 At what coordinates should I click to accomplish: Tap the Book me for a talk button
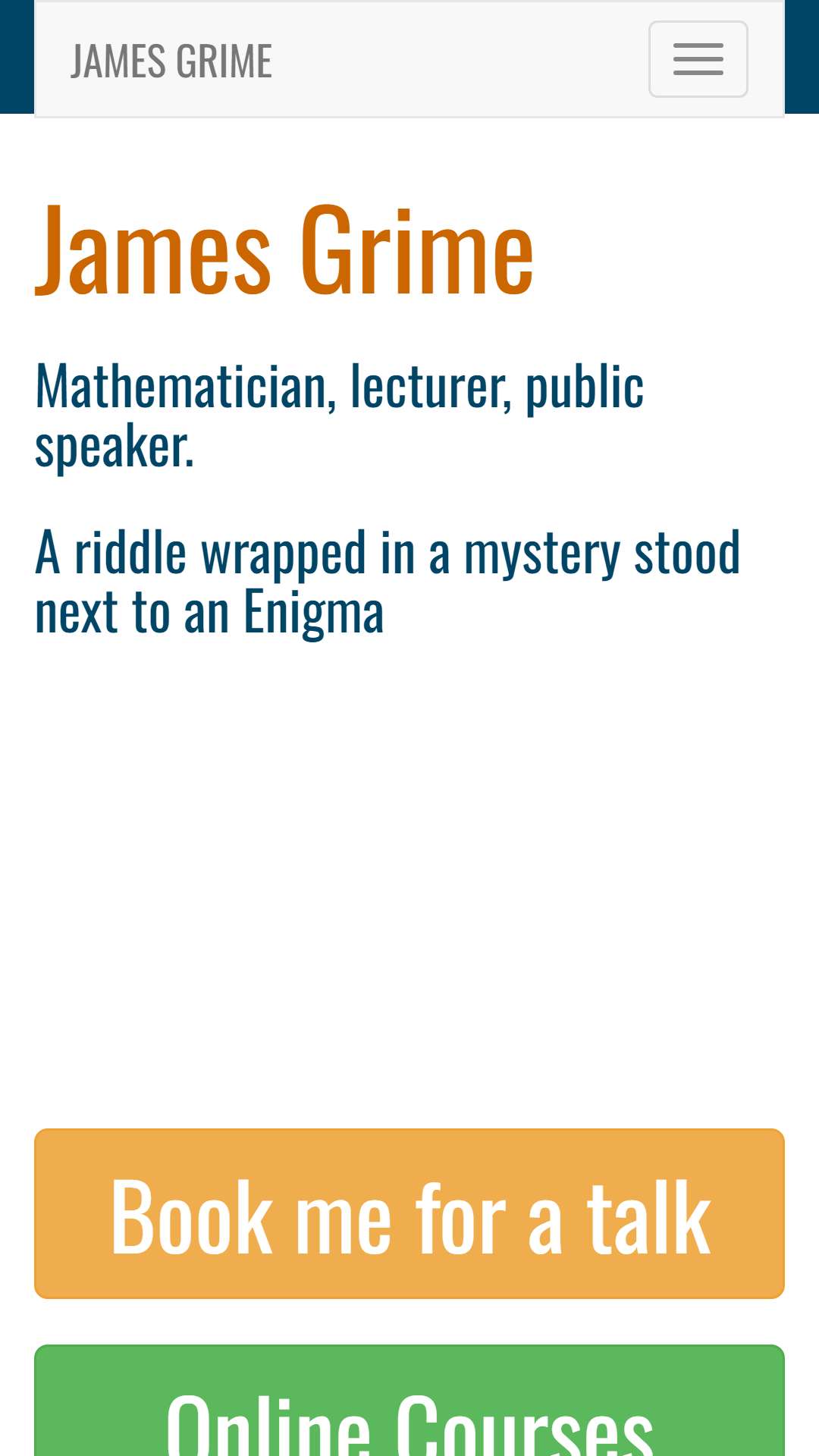click(409, 1213)
